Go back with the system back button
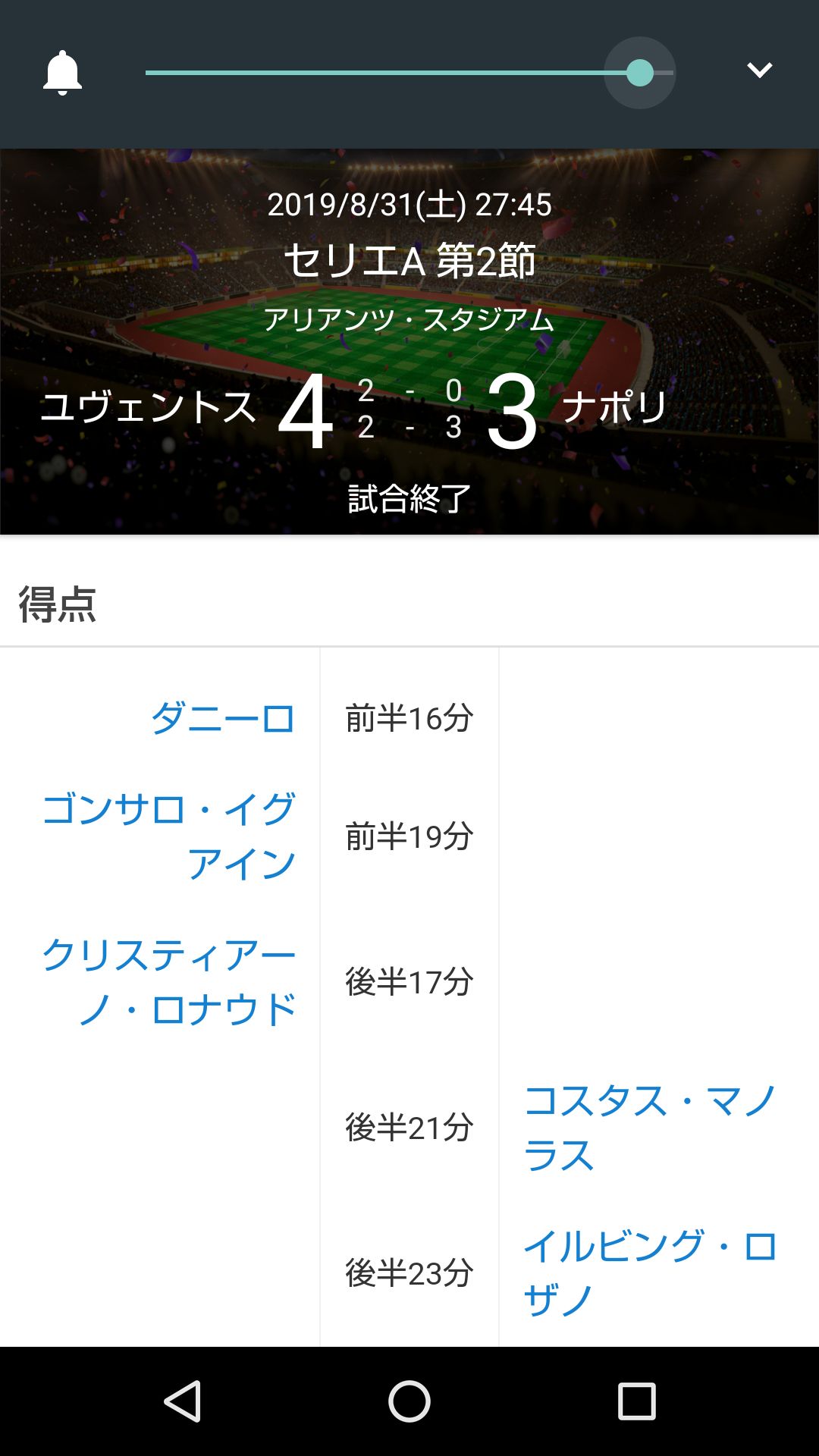 (182, 1401)
